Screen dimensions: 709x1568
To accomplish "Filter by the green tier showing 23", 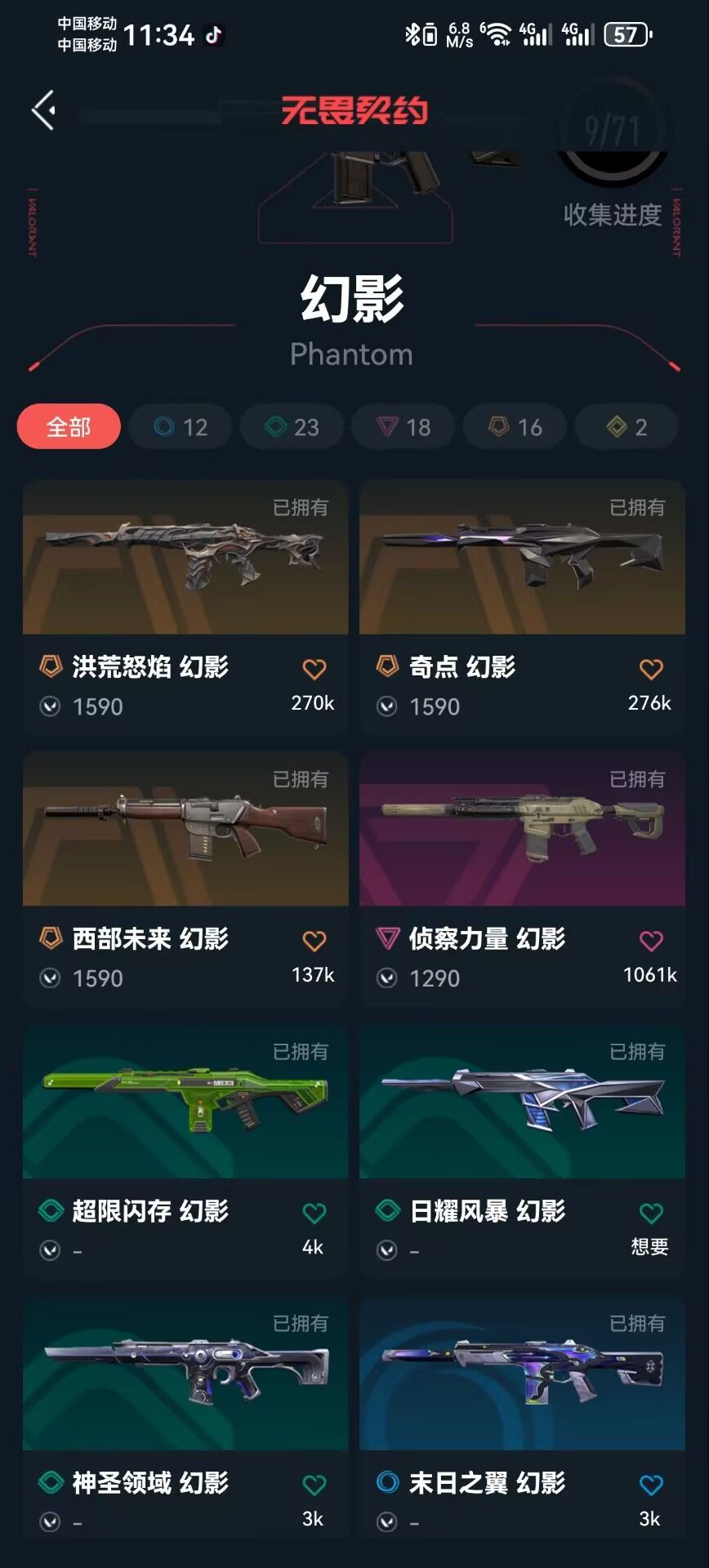I will 292,426.
